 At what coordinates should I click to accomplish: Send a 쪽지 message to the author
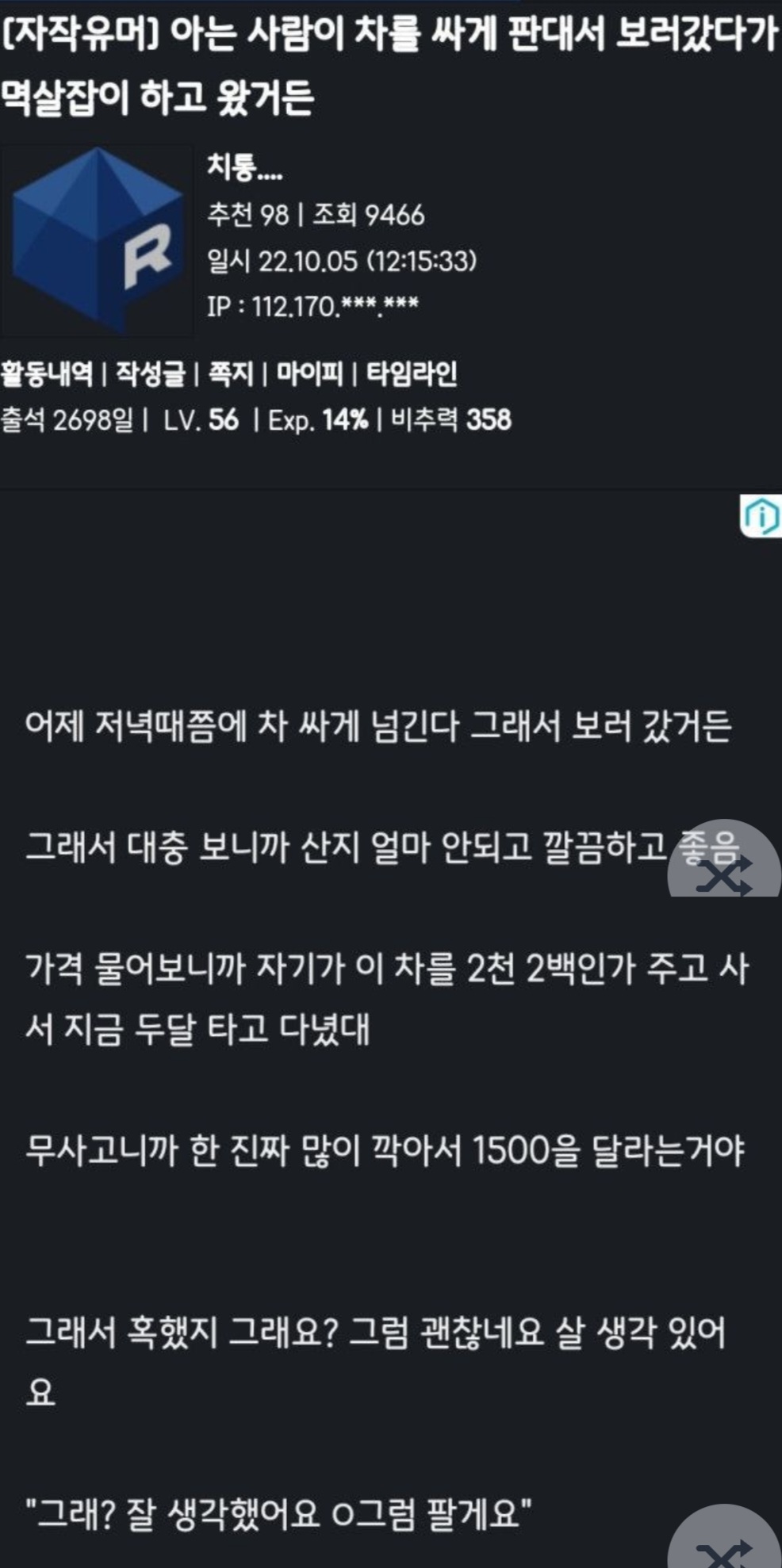pos(230,373)
